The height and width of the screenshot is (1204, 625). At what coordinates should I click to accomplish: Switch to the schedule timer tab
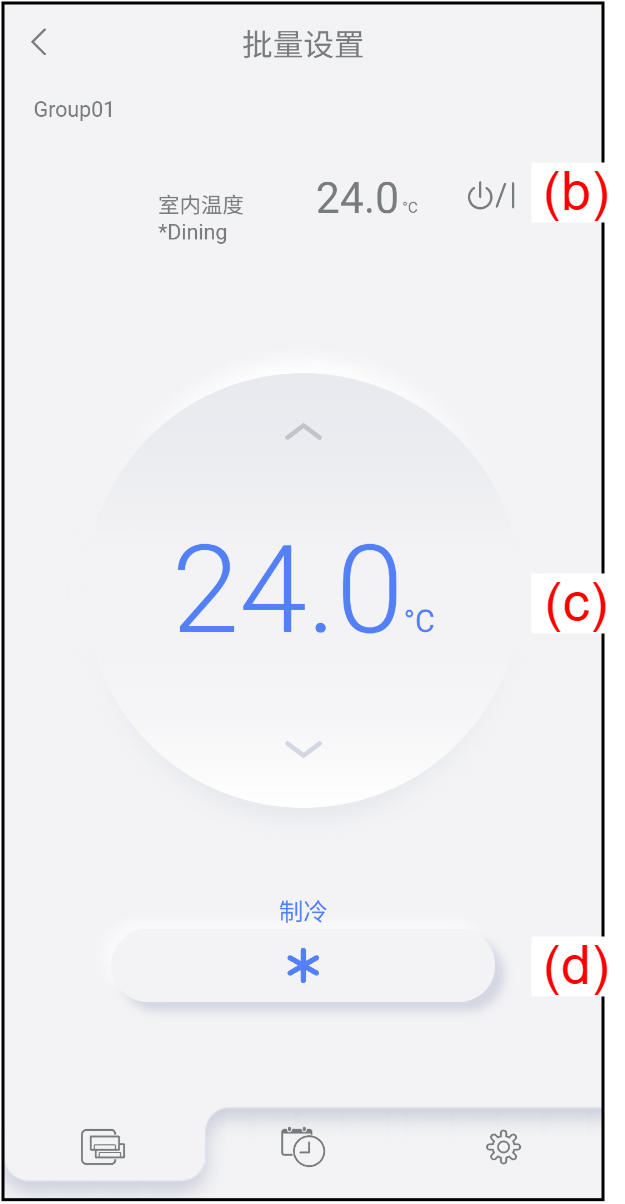click(303, 1146)
